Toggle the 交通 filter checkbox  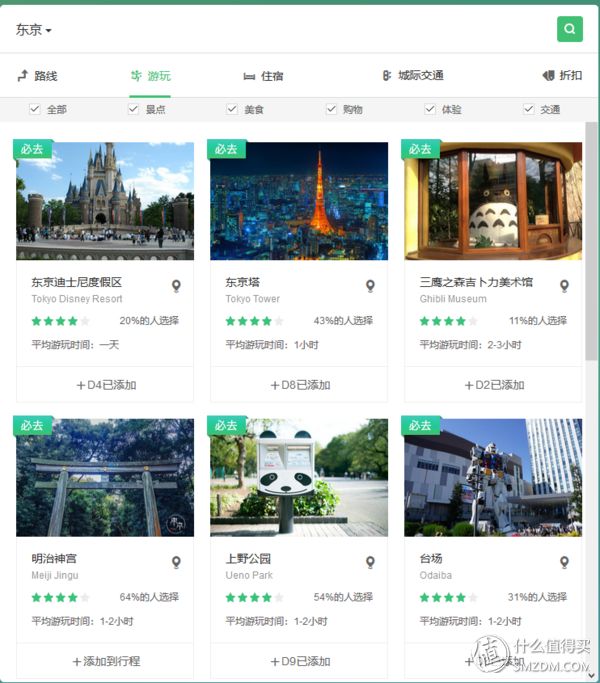(x=529, y=110)
